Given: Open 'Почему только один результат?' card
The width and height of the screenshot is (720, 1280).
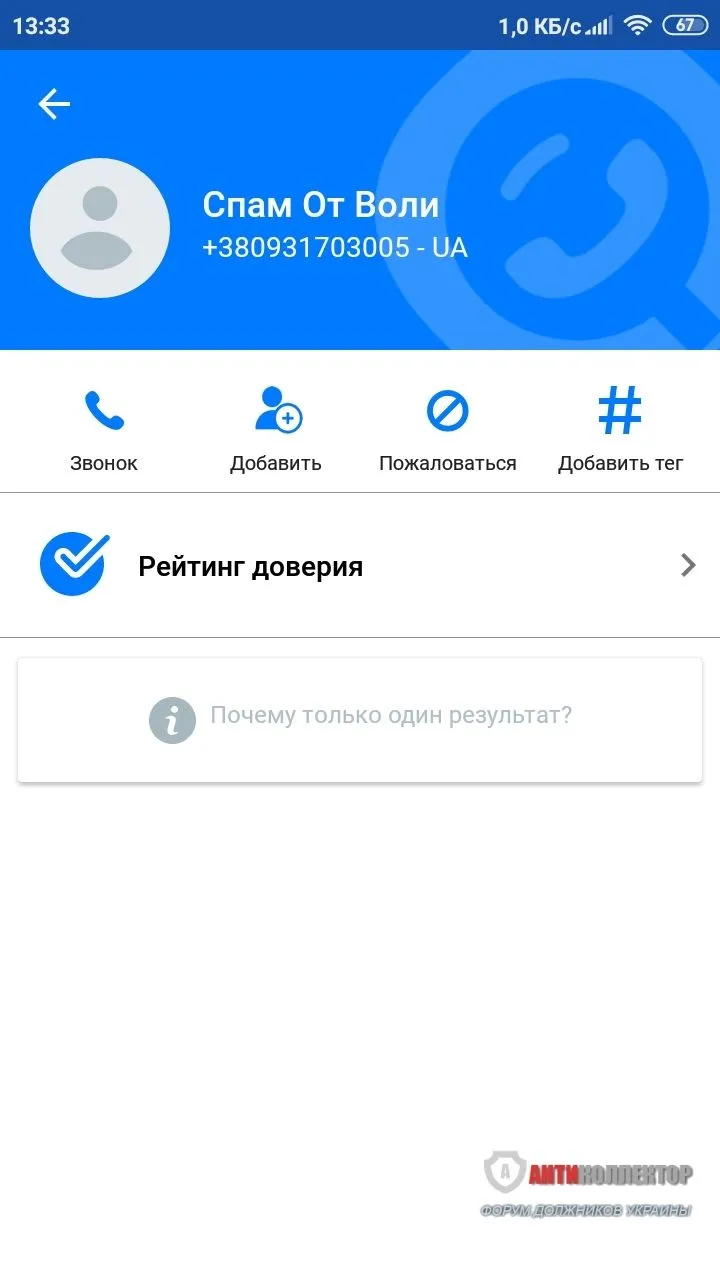Looking at the screenshot, I should (360, 720).
